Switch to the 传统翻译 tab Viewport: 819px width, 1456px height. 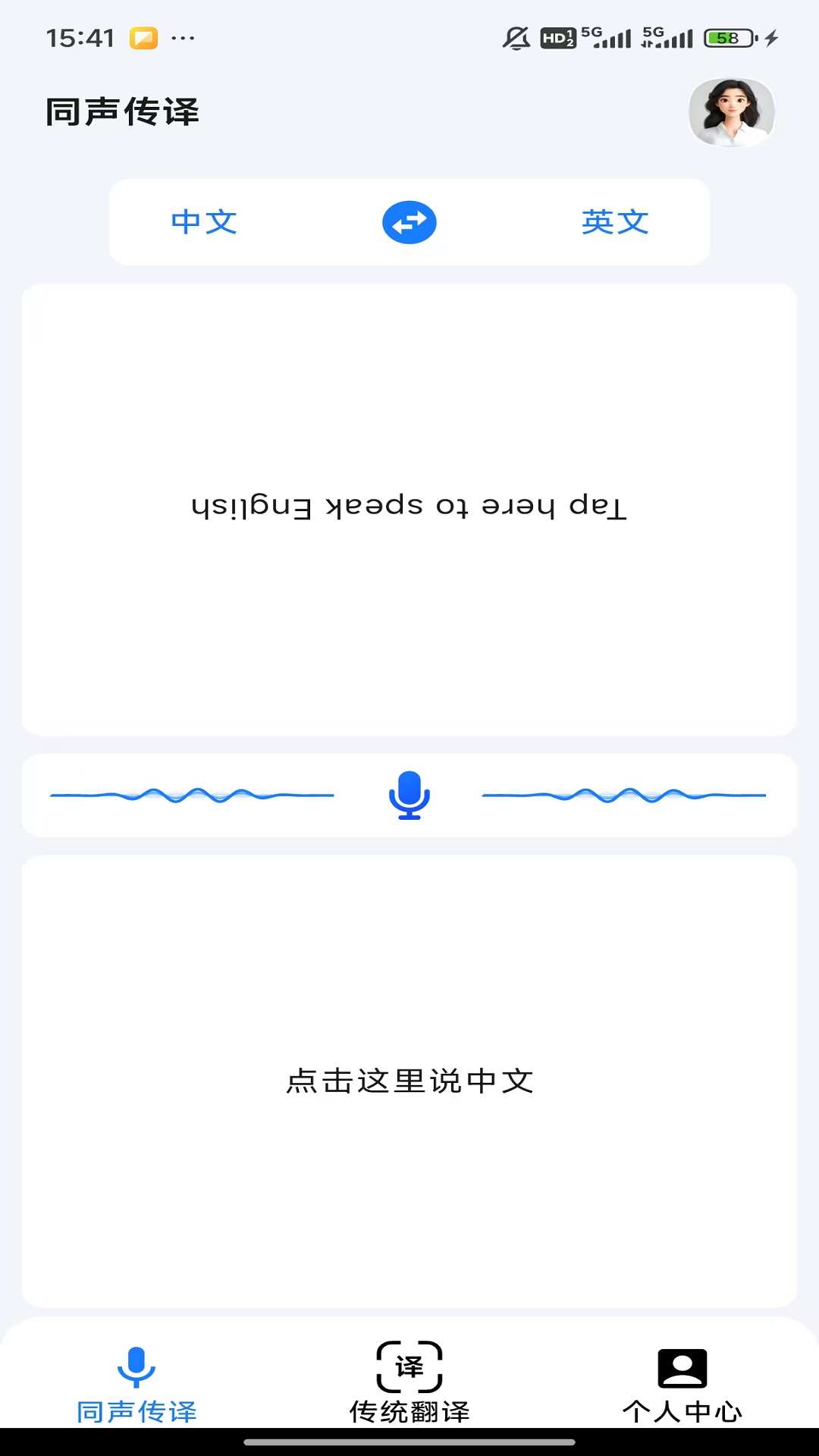(x=409, y=1392)
